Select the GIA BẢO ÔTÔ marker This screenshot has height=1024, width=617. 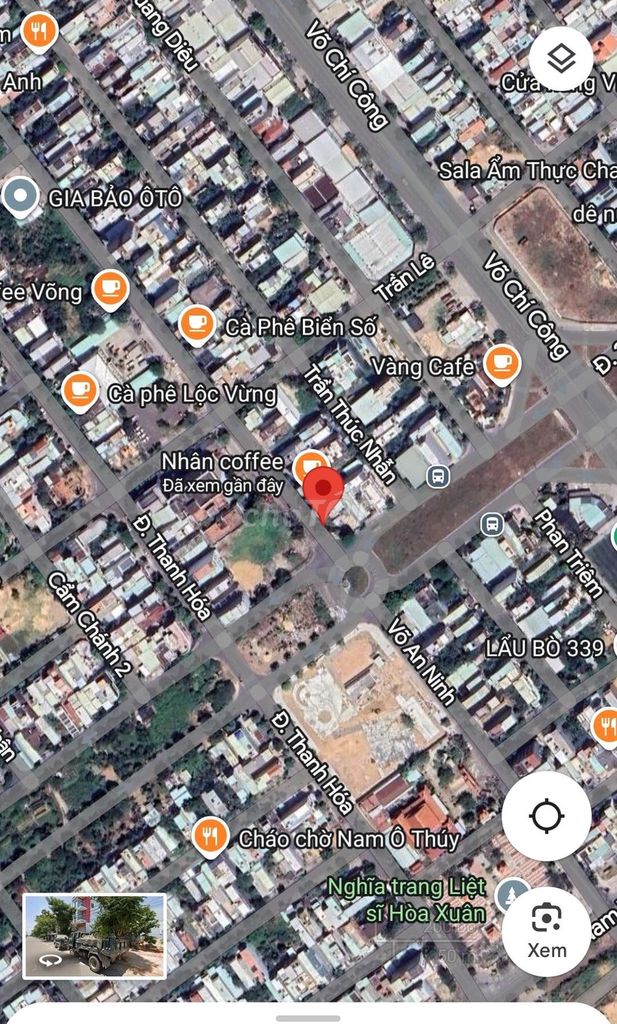click(x=20, y=196)
